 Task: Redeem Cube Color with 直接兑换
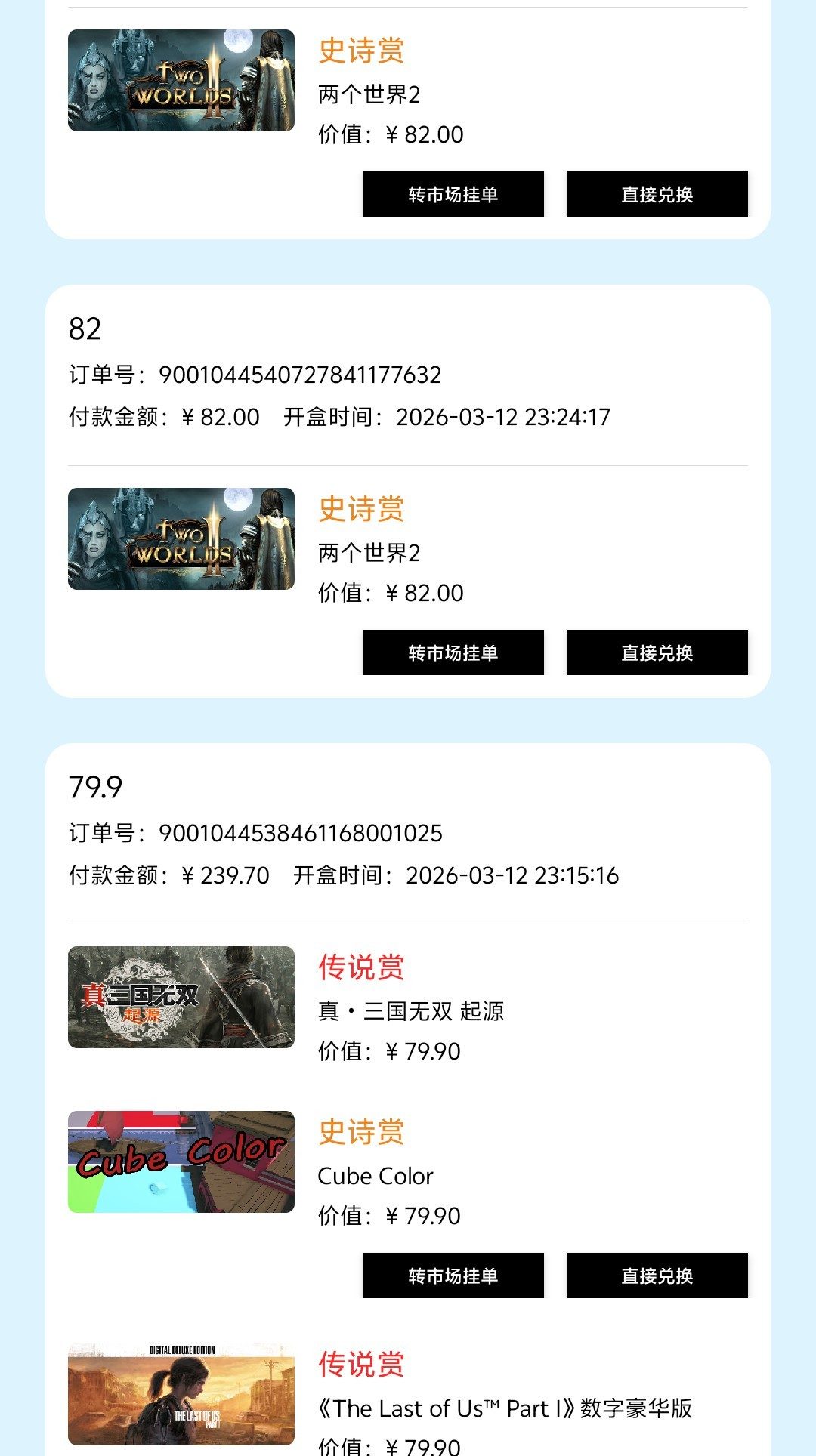[x=657, y=1276]
